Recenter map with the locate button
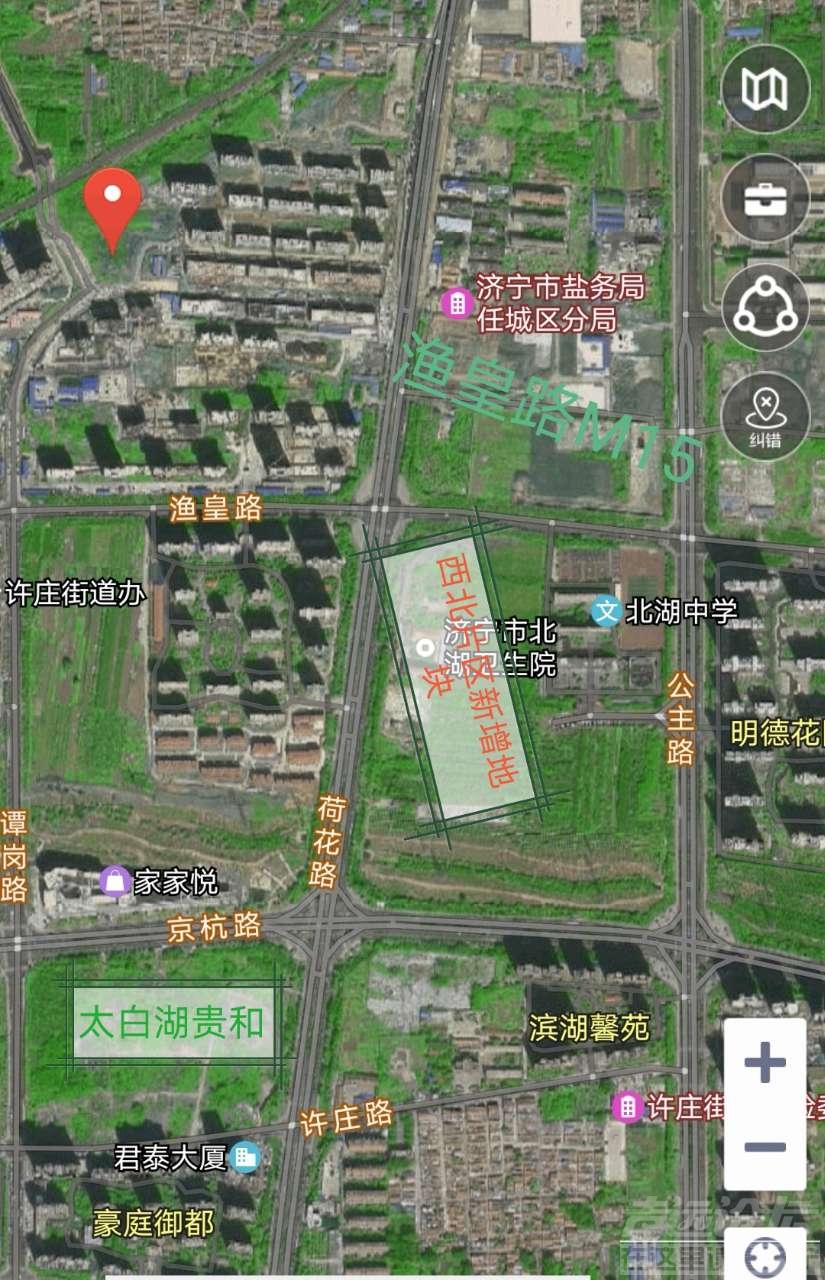Viewport: 825px width, 1280px height. pyautogui.click(x=765, y=1255)
